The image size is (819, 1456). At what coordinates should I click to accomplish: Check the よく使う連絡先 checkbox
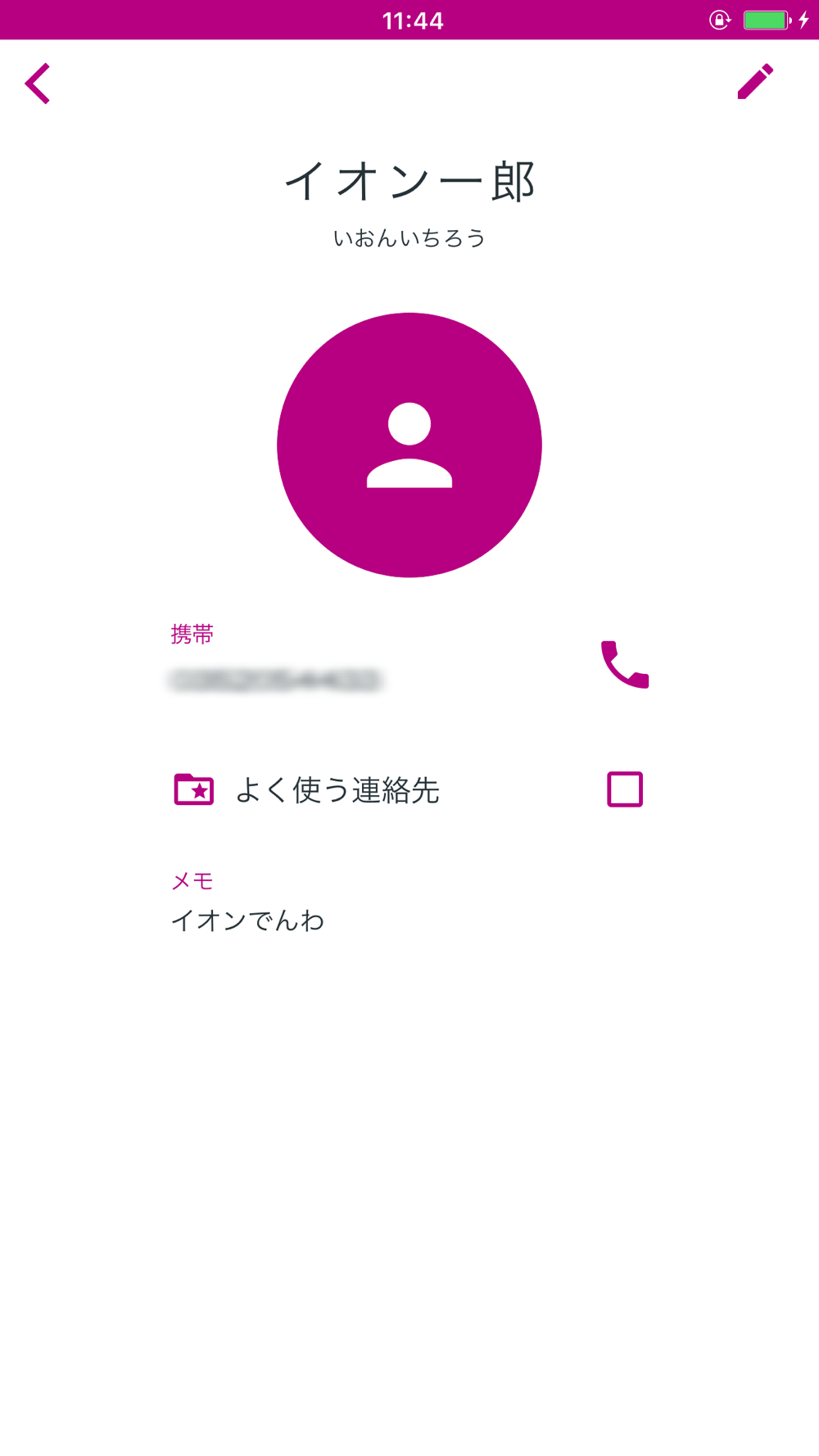point(625,789)
